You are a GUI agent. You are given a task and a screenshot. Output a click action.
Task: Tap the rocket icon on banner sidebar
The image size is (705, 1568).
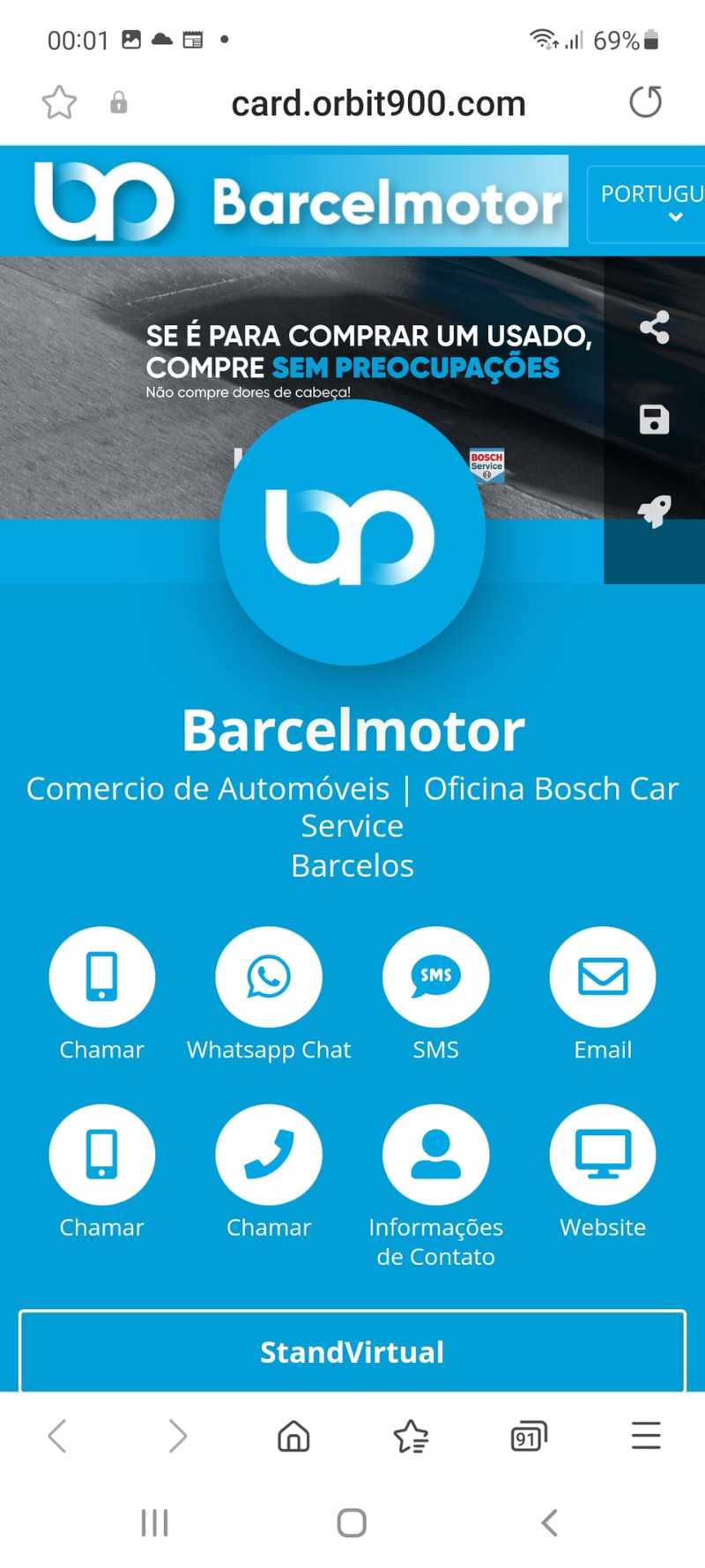654,511
